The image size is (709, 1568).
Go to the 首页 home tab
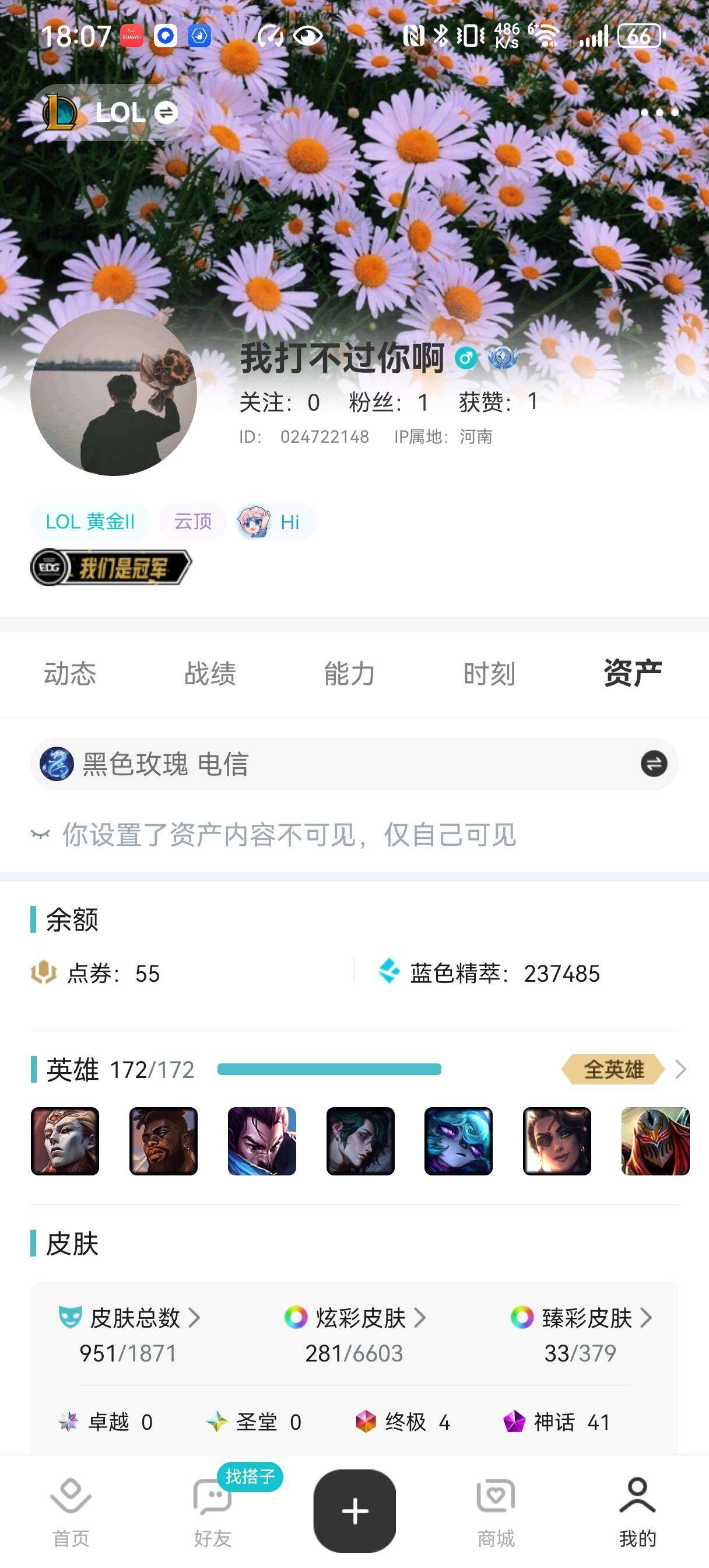tap(71, 1512)
